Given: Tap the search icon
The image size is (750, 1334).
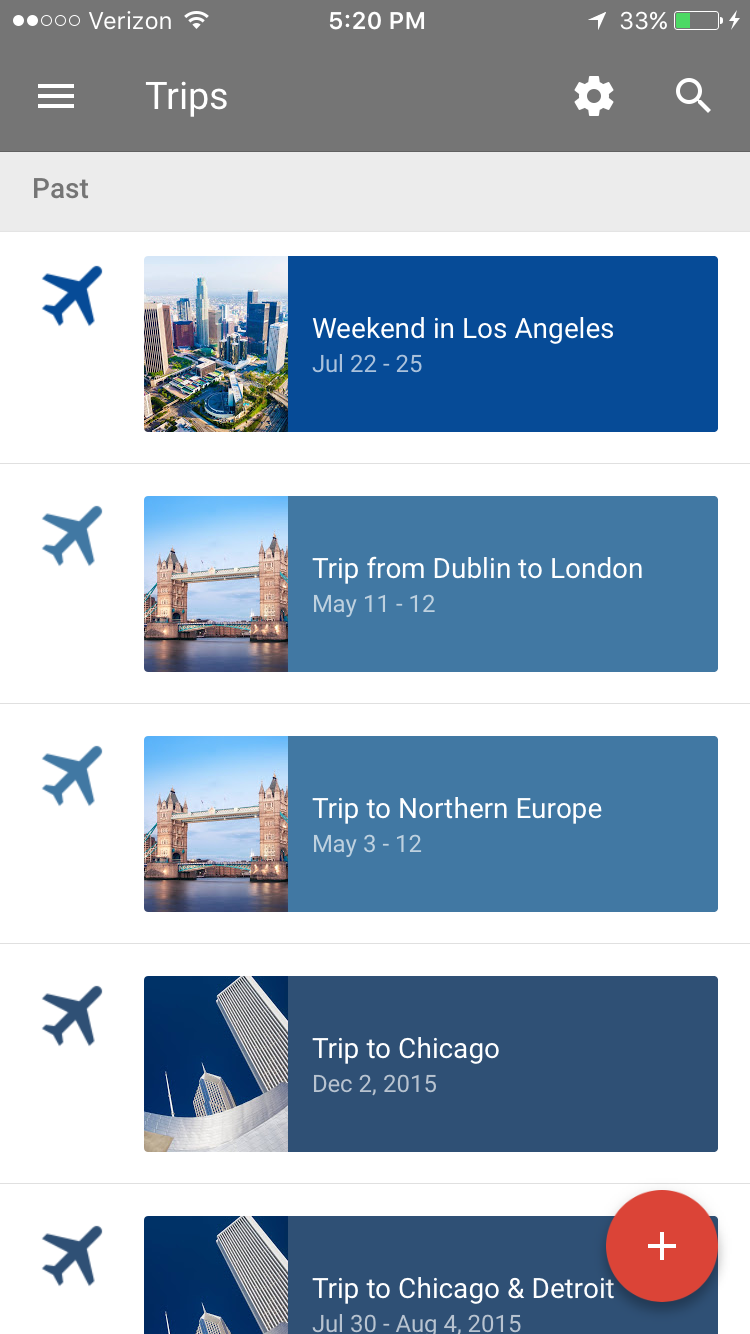Looking at the screenshot, I should click(x=692, y=96).
